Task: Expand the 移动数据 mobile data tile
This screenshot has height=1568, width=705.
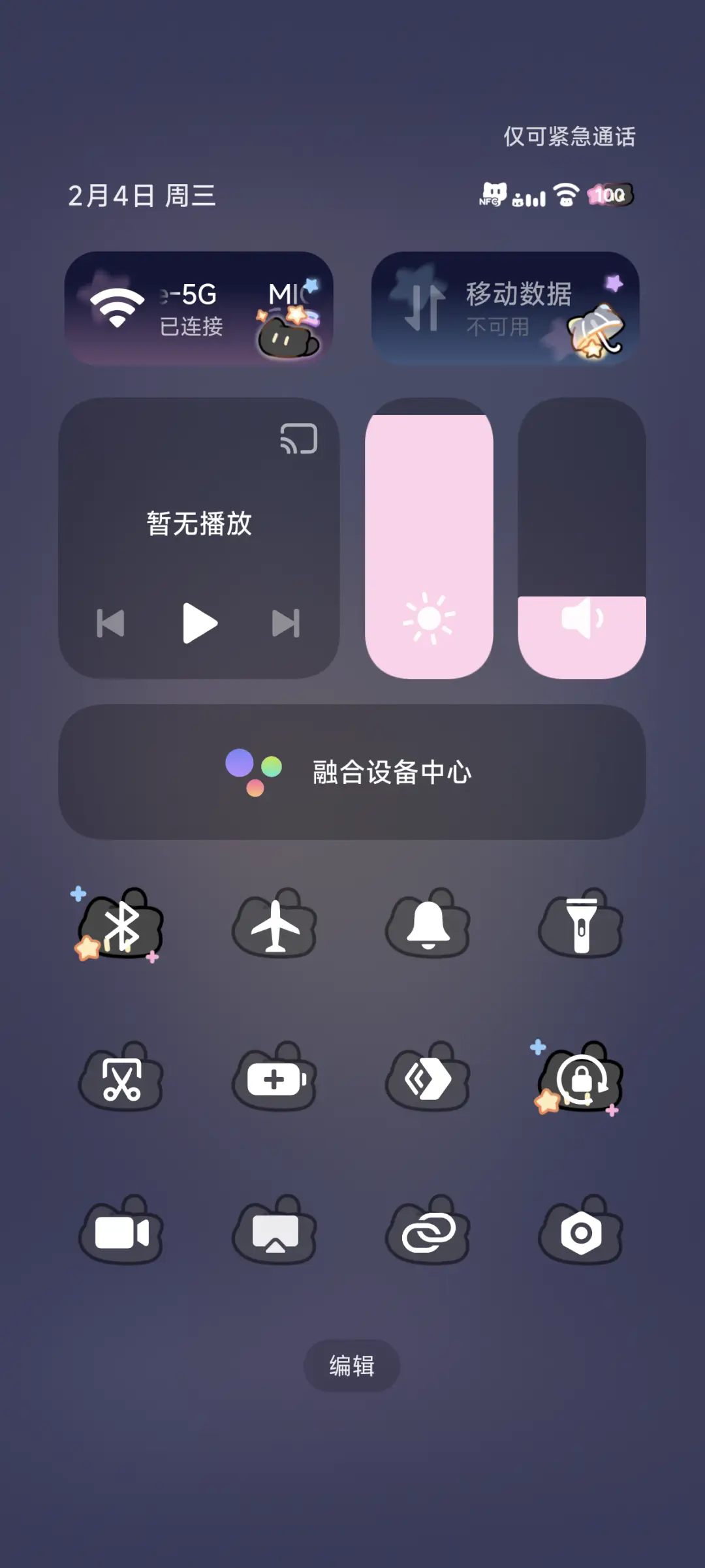Action: (506, 310)
